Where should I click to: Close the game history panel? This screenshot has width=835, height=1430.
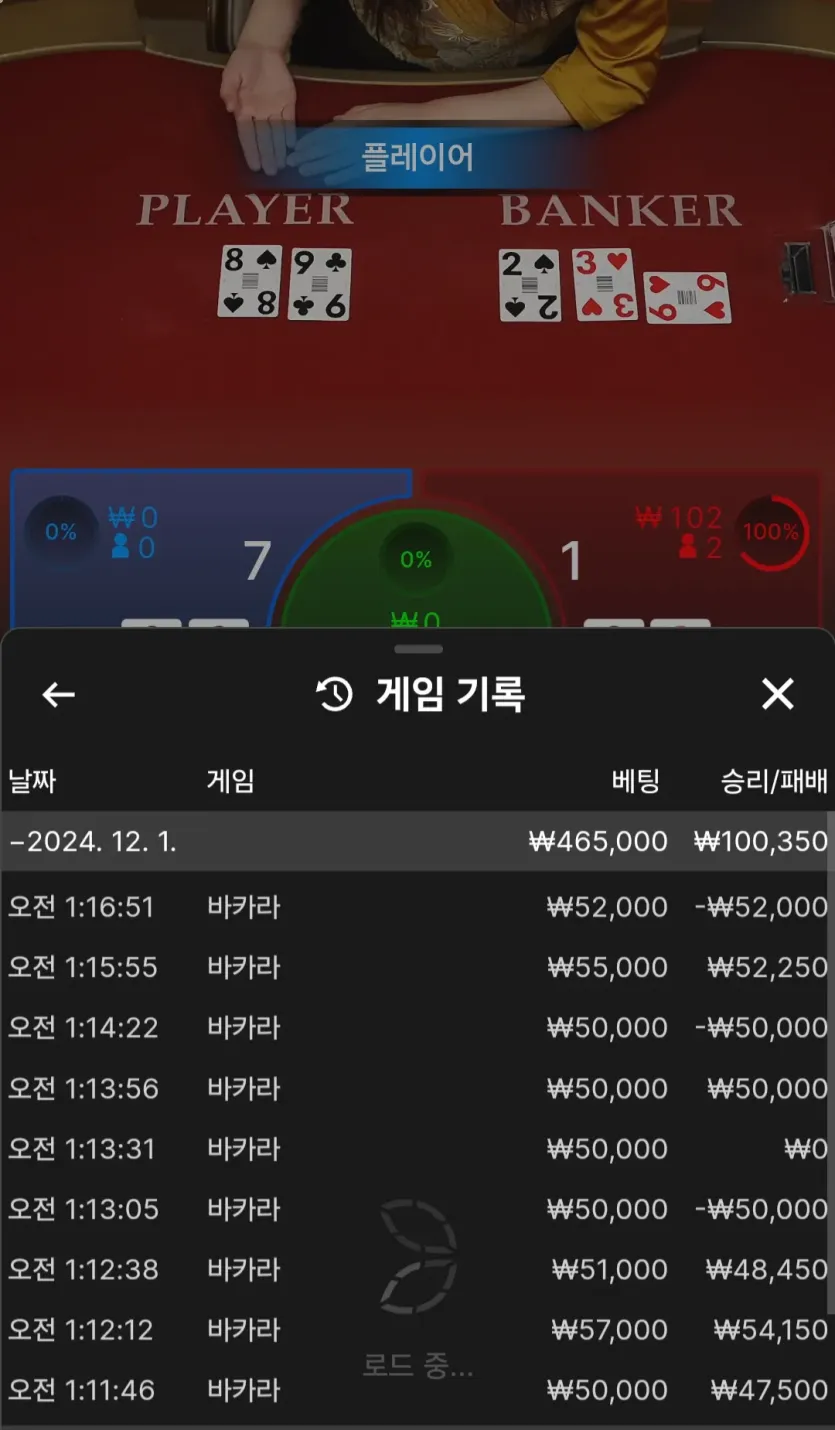click(777, 694)
